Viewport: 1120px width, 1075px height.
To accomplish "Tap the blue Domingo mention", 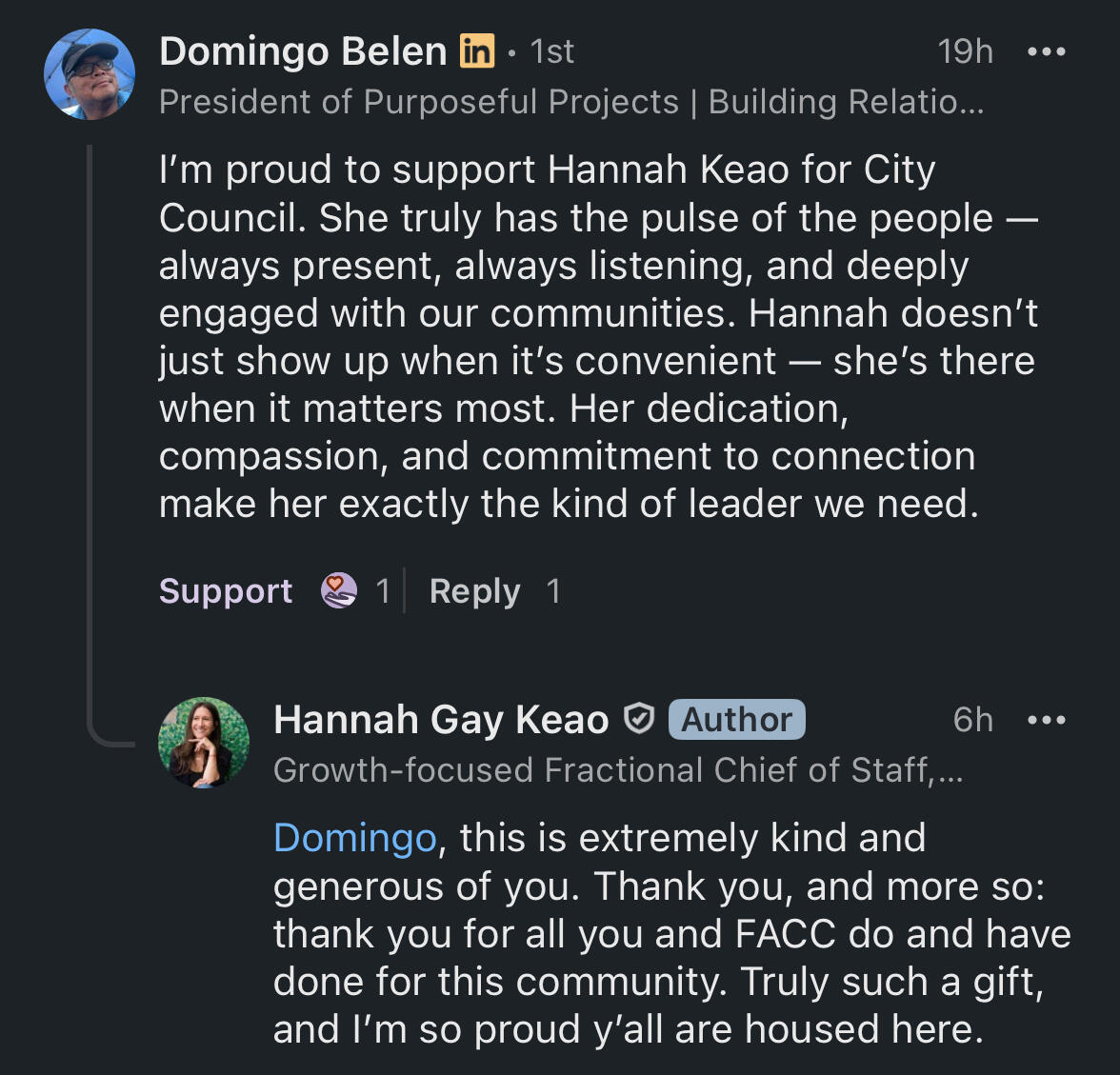I will click(354, 839).
